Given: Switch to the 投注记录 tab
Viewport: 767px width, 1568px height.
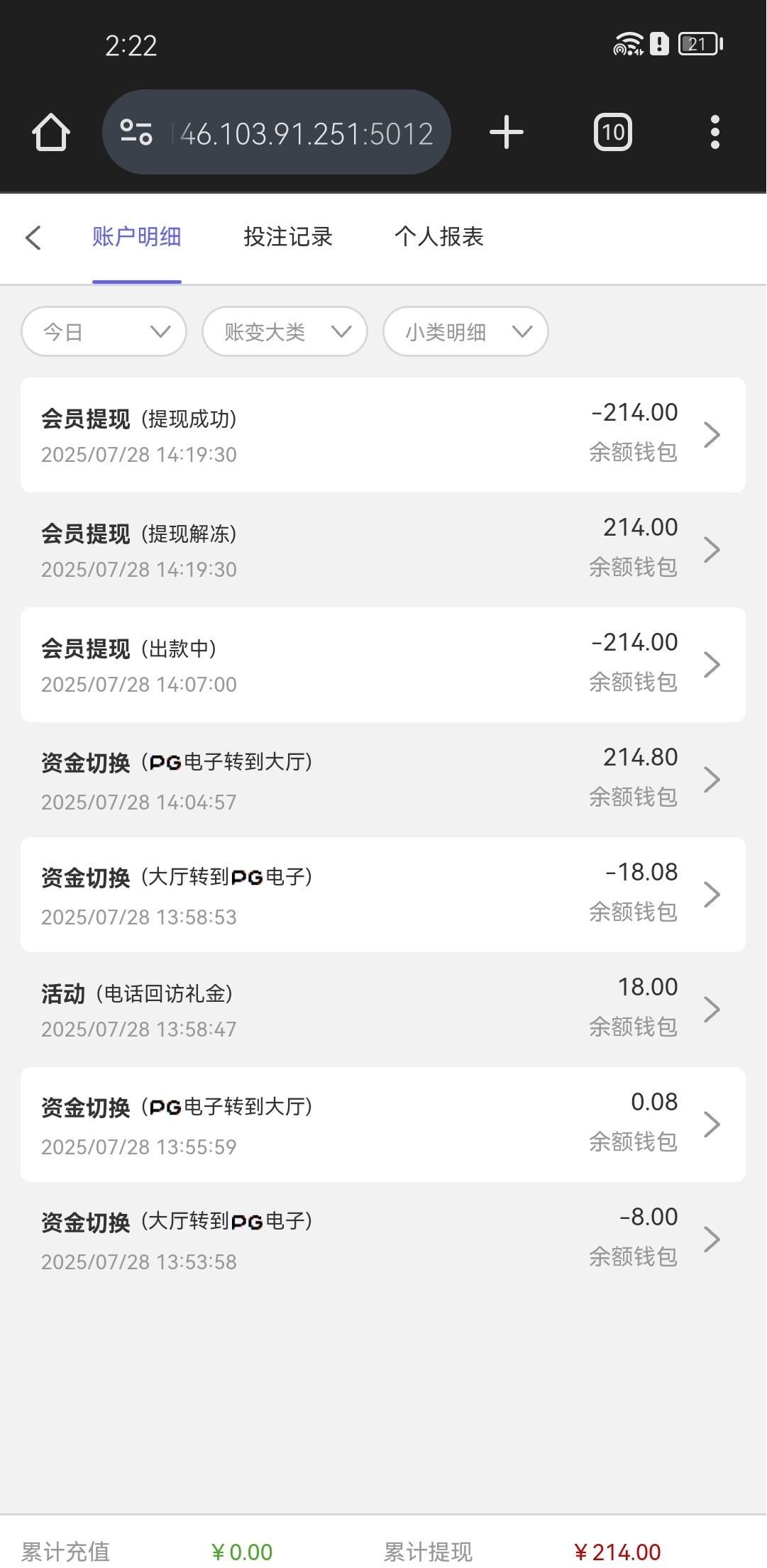Looking at the screenshot, I should (288, 237).
